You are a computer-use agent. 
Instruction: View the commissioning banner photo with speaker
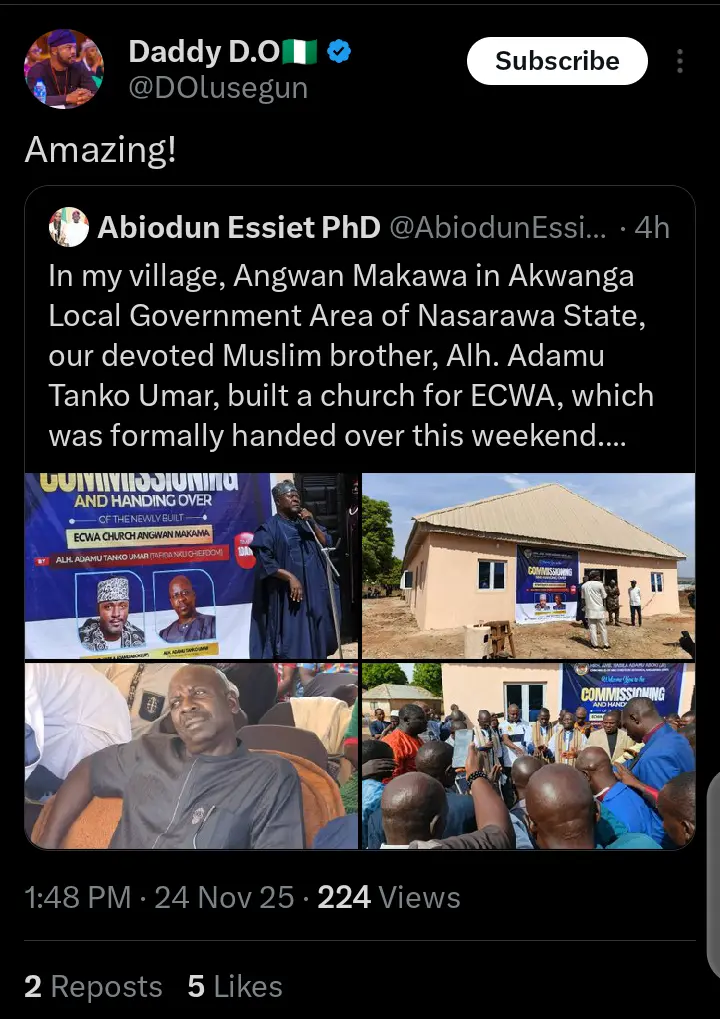(191, 565)
